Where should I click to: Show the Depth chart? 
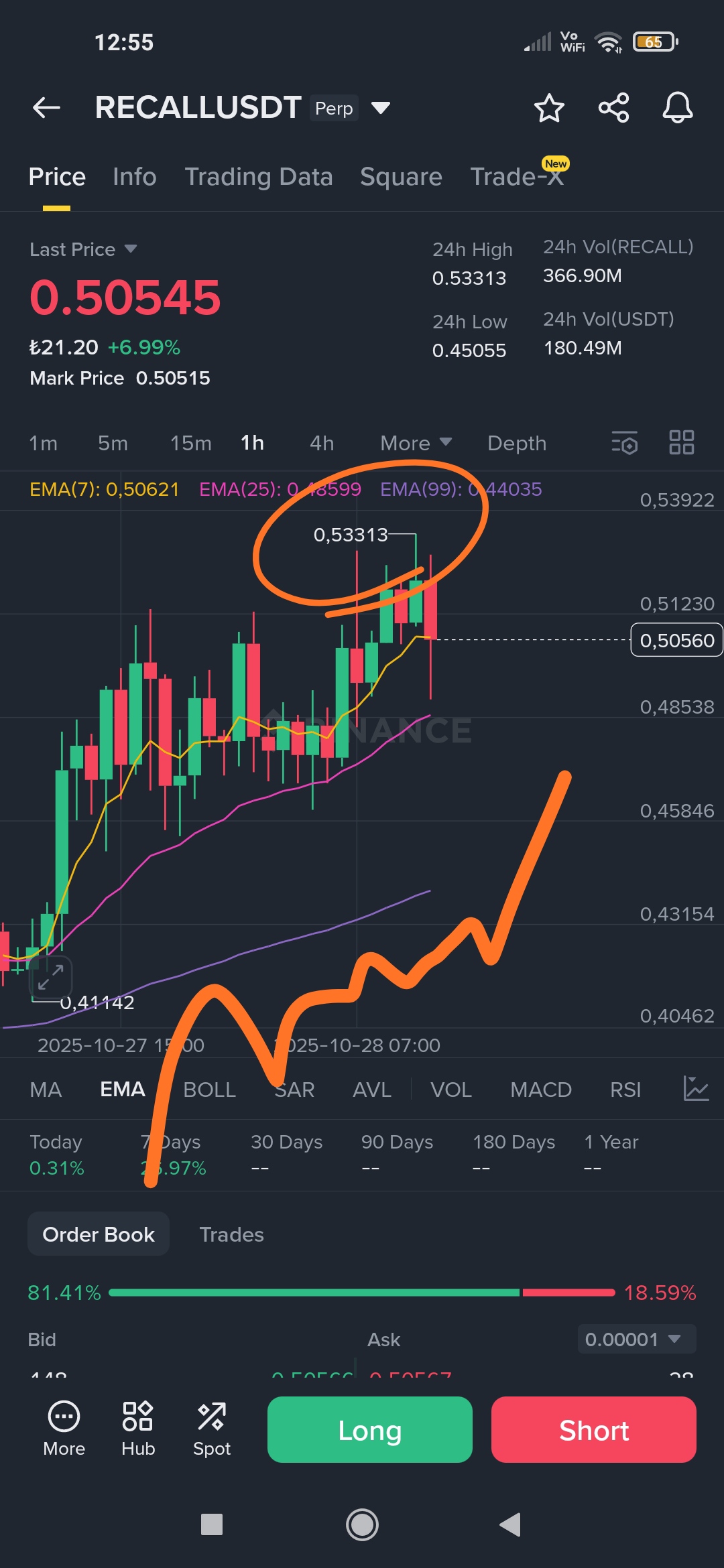point(517,443)
